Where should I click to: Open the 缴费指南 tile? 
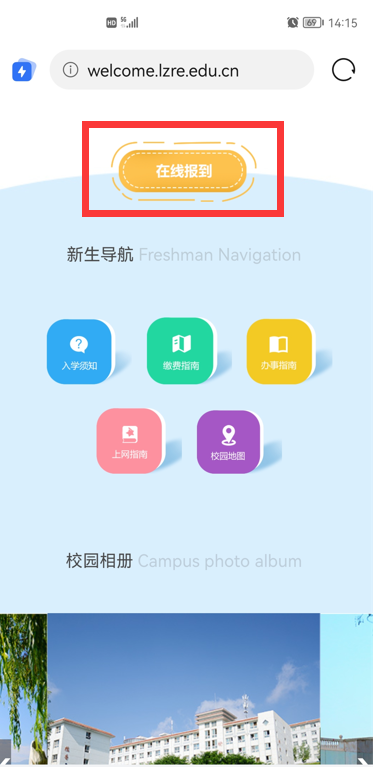tap(180, 351)
